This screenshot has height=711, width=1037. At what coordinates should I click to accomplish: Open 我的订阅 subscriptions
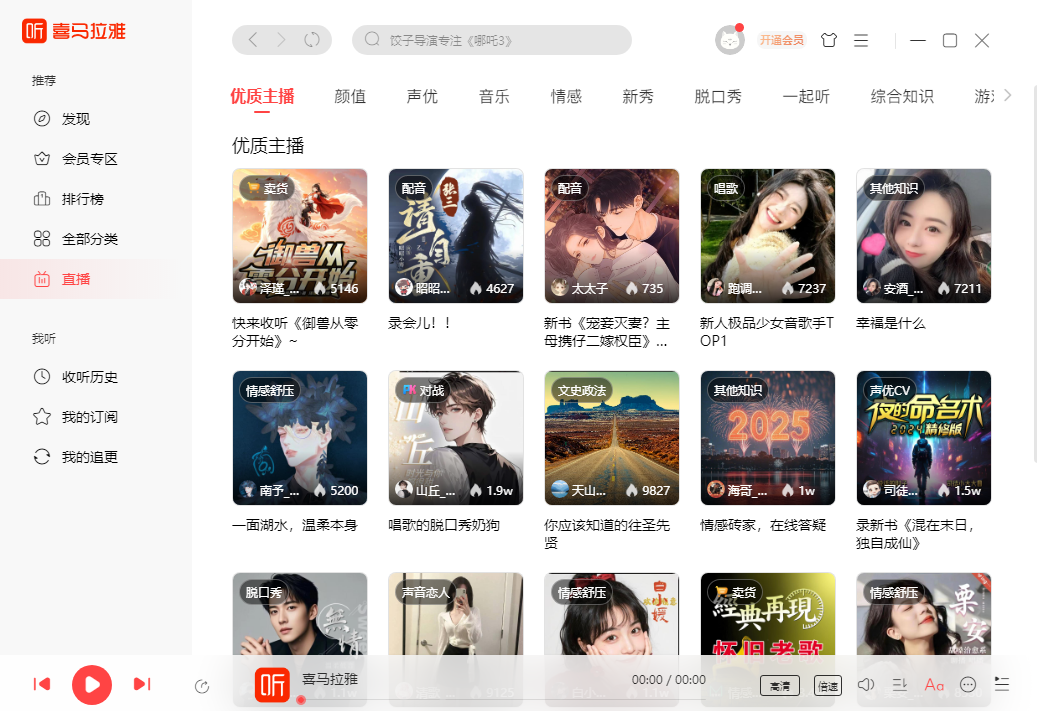click(x=89, y=417)
